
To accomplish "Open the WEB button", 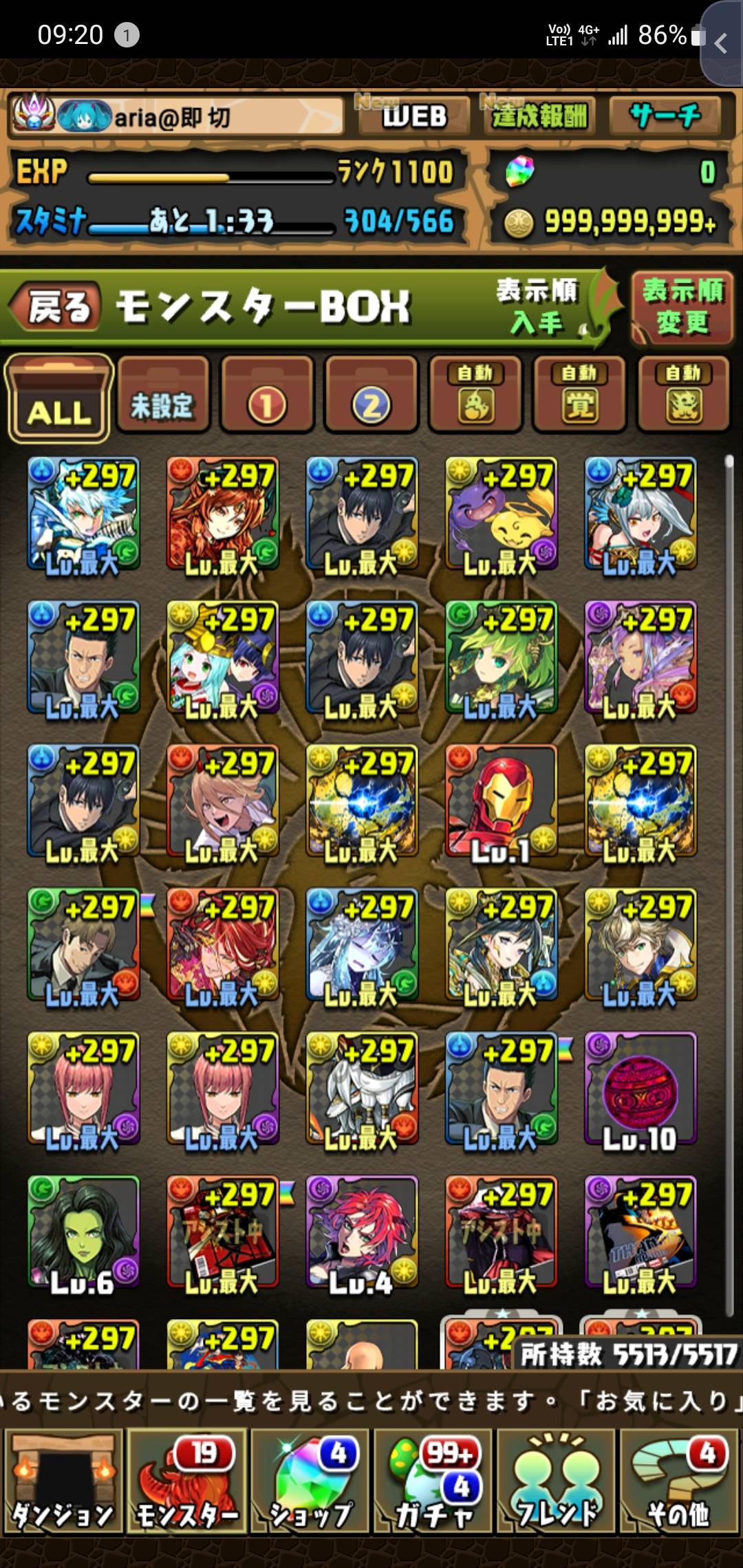I will tap(414, 116).
